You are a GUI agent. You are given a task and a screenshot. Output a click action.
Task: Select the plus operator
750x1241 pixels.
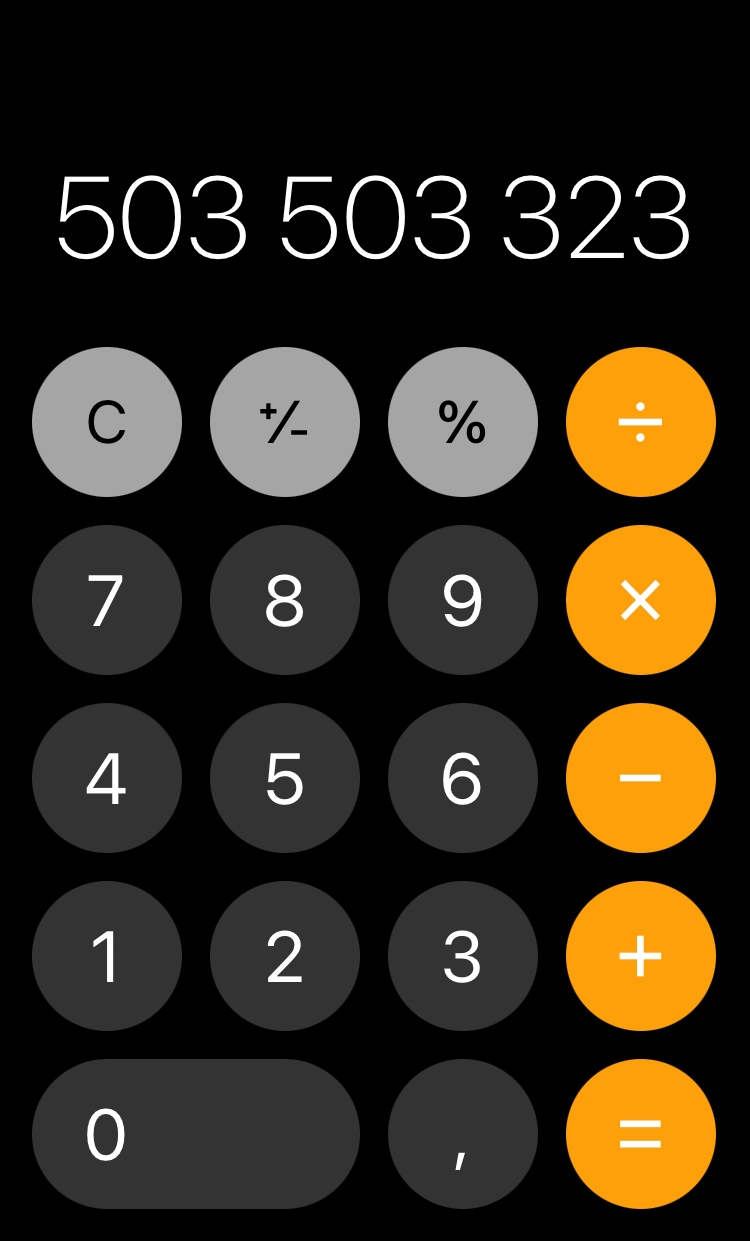click(x=641, y=956)
